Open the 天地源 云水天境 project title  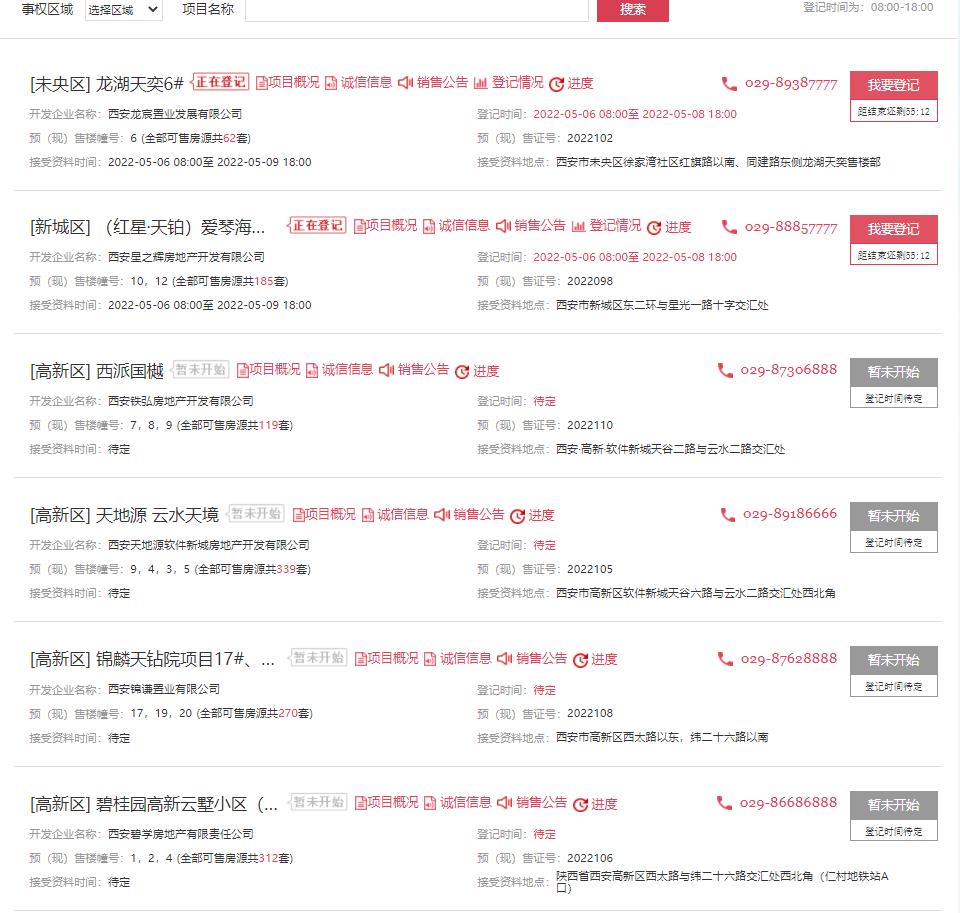point(124,516)
